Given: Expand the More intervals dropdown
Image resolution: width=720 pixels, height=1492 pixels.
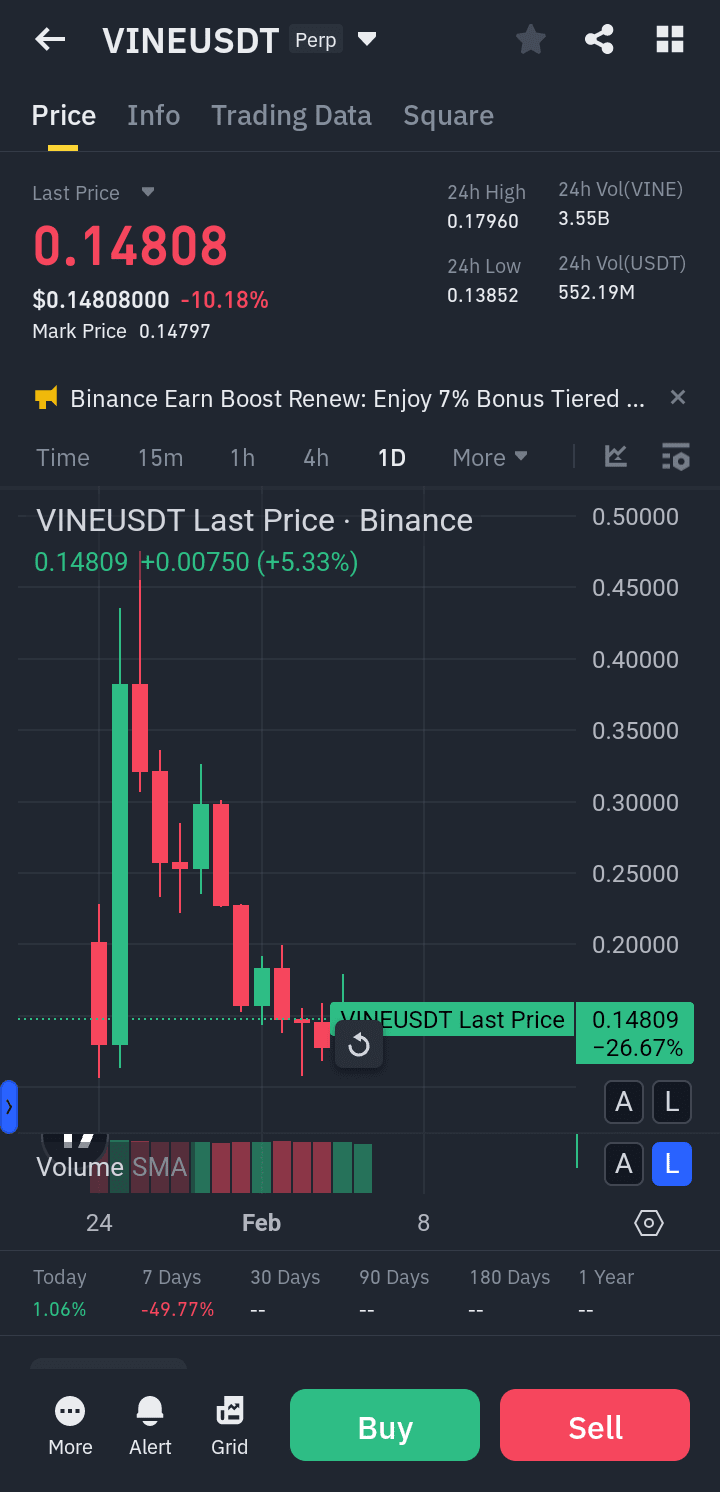Looking at the screenshot, I should click(x=490, y=458).
